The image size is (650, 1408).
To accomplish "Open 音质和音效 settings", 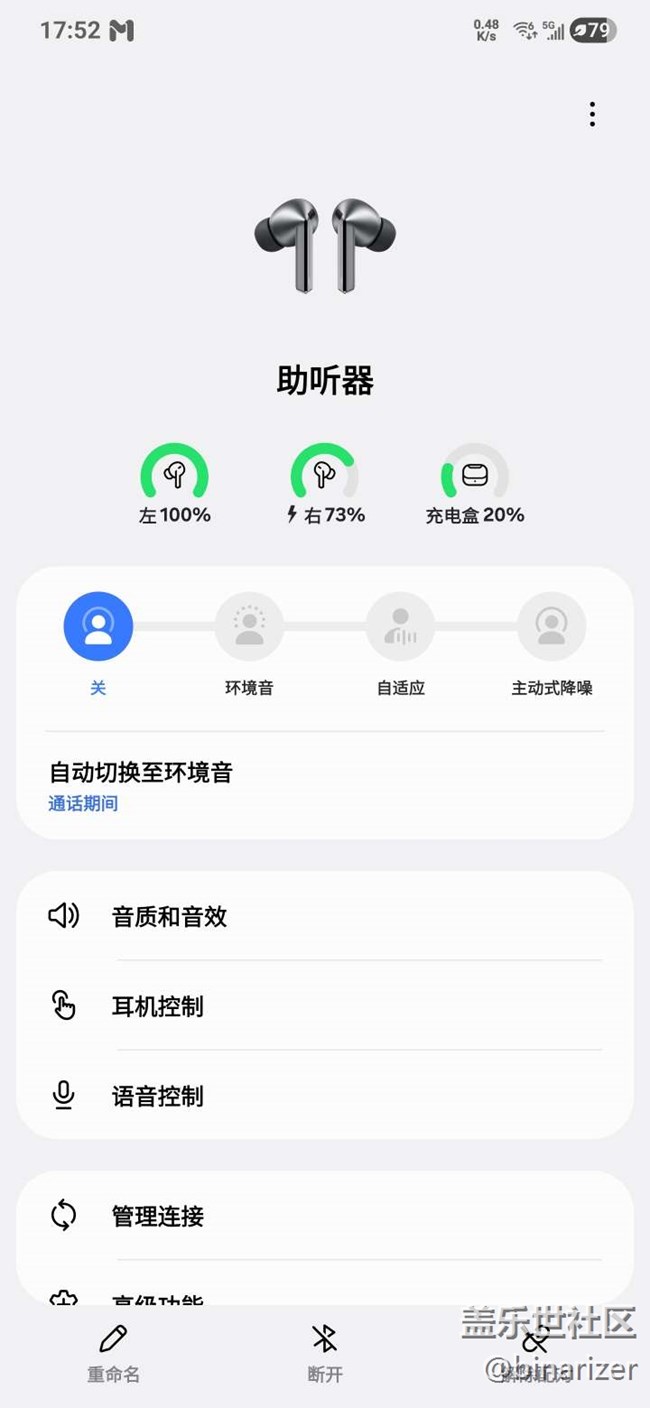I will click(324, 916).
